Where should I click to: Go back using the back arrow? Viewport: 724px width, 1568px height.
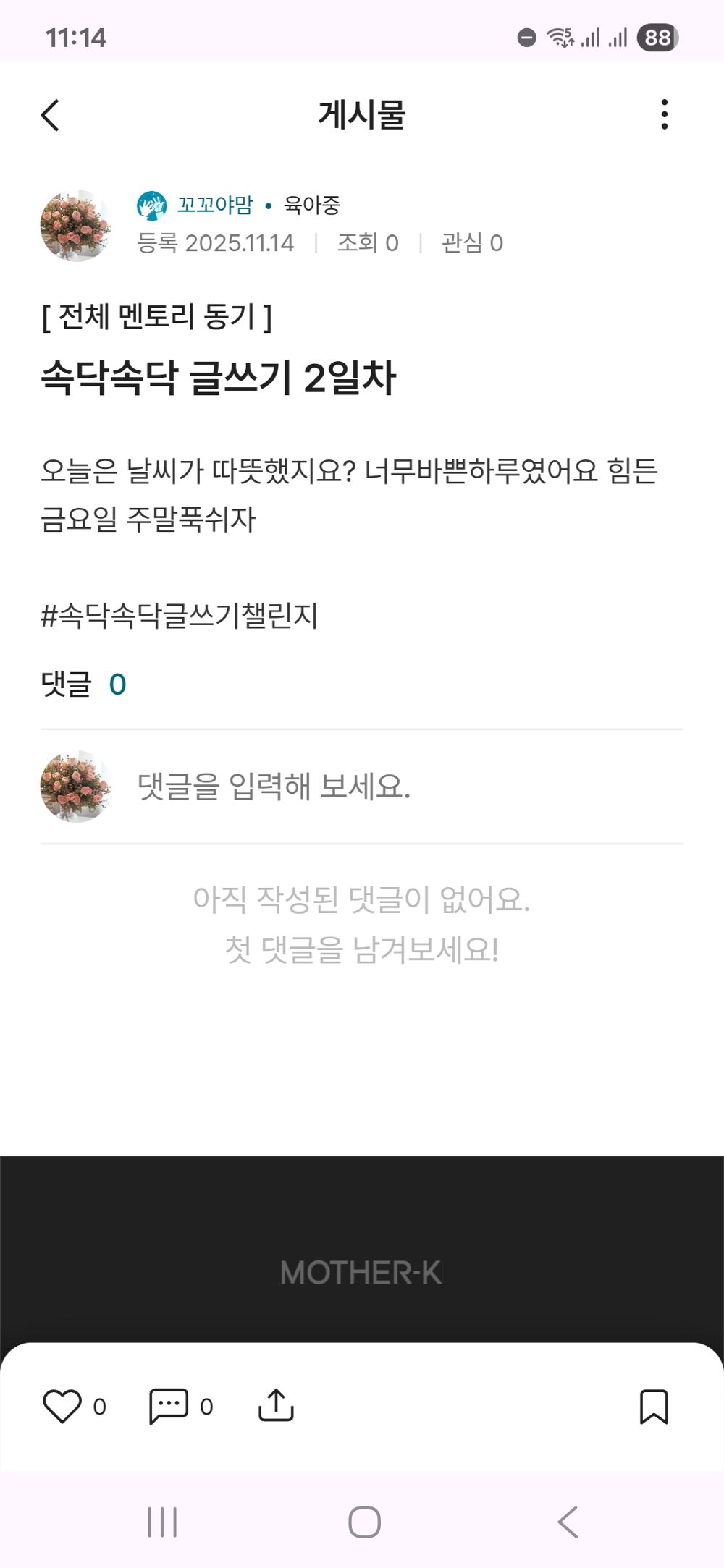click(x=49, y=114)
